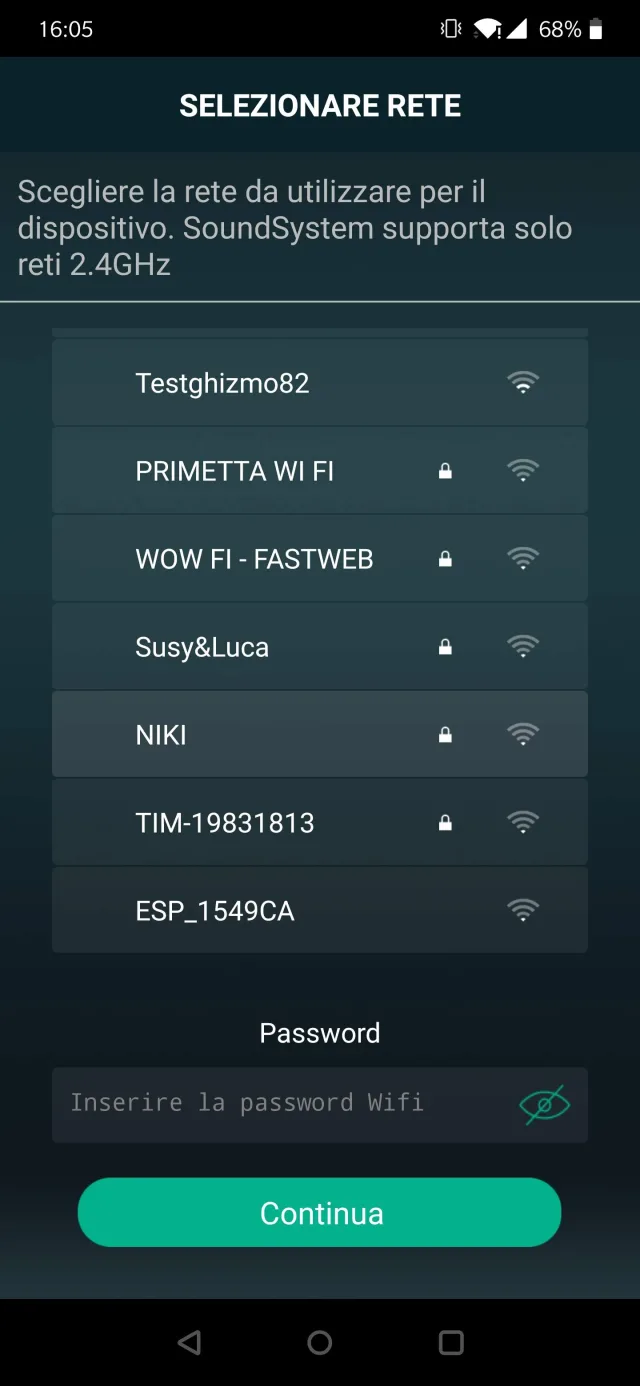Toggle password visibility eye icon
Screen dimensions: 640x1386
pos(544,1104)
